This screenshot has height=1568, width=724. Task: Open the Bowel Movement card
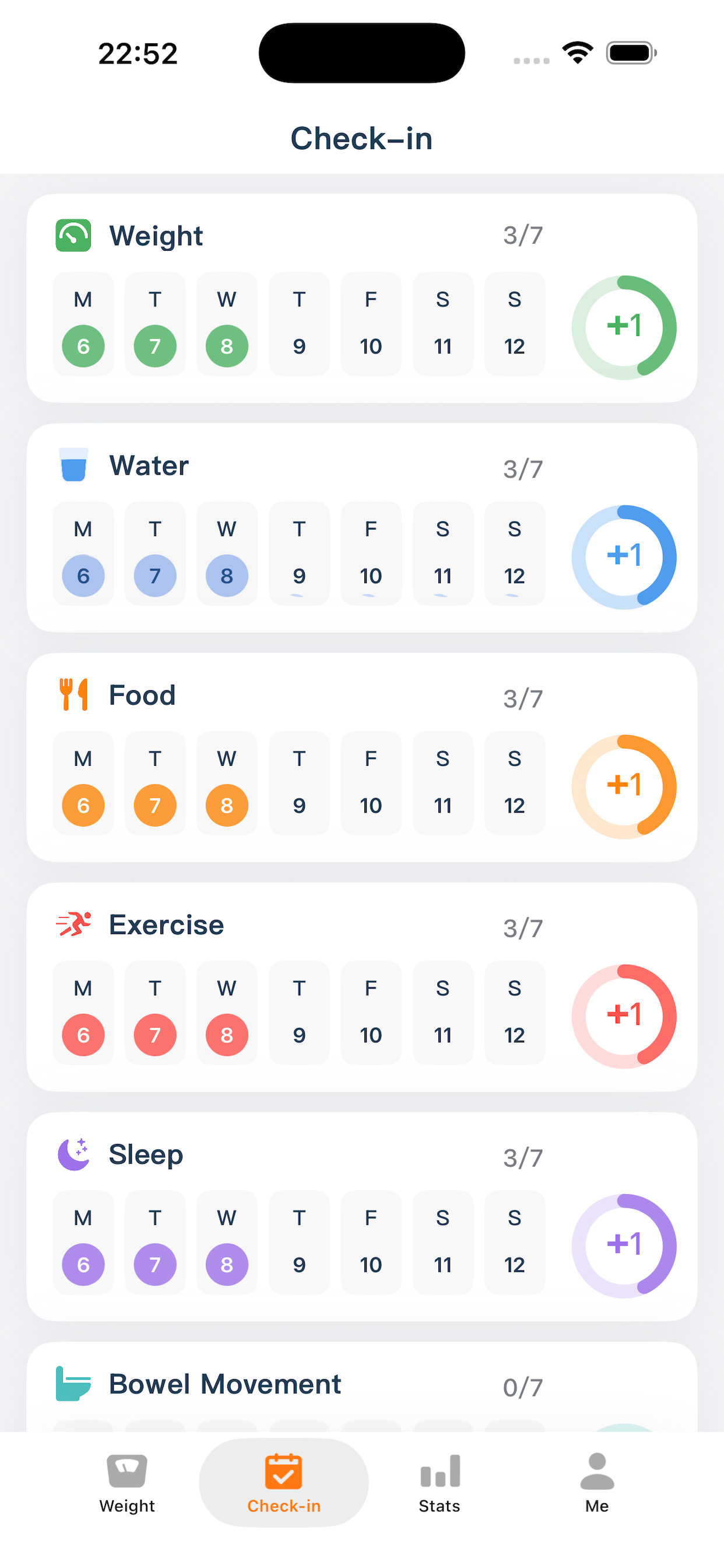coord(362,1385)
